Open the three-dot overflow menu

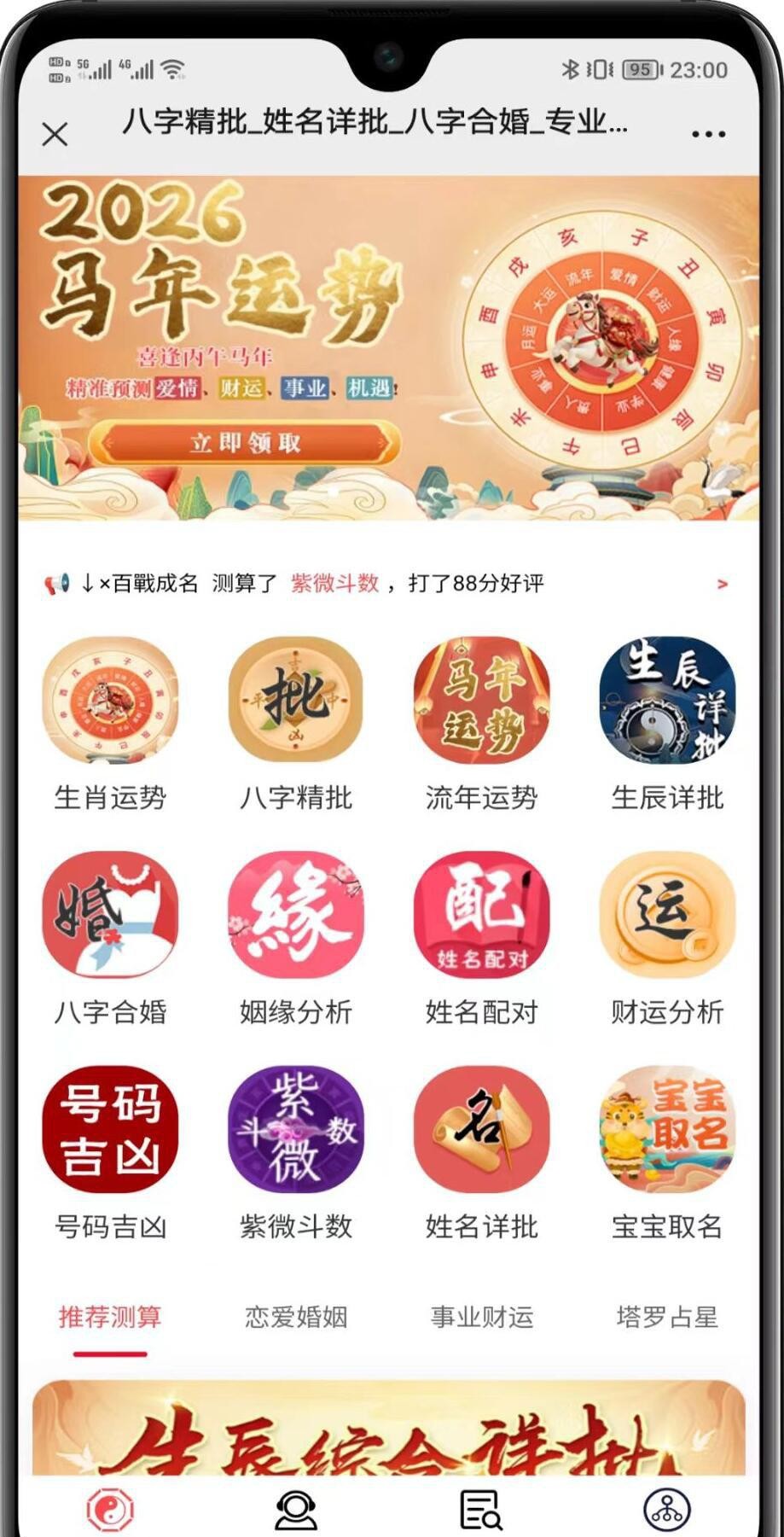click(x=708, y=134)
